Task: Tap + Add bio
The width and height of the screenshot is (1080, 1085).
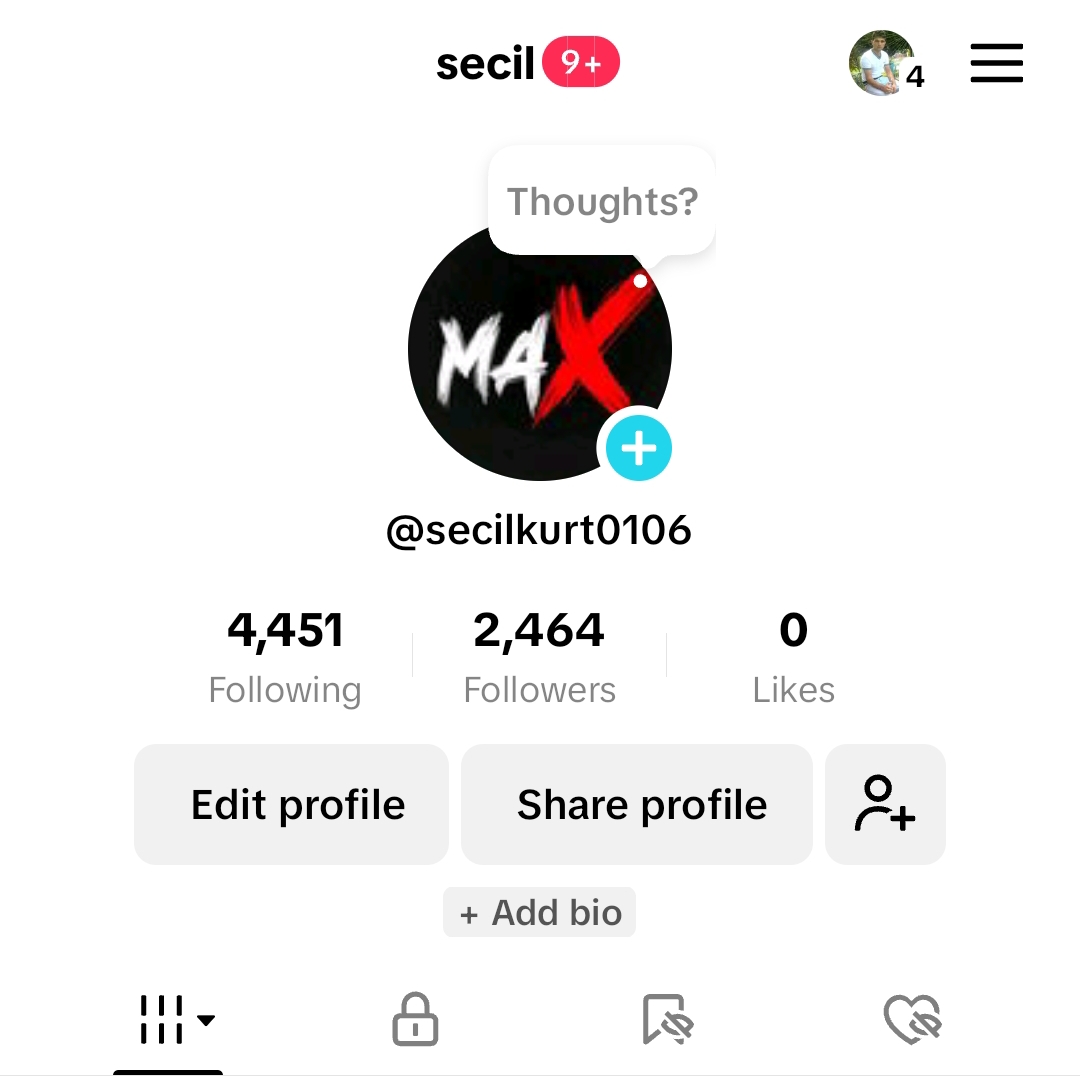Action: [x=539, y=913]
